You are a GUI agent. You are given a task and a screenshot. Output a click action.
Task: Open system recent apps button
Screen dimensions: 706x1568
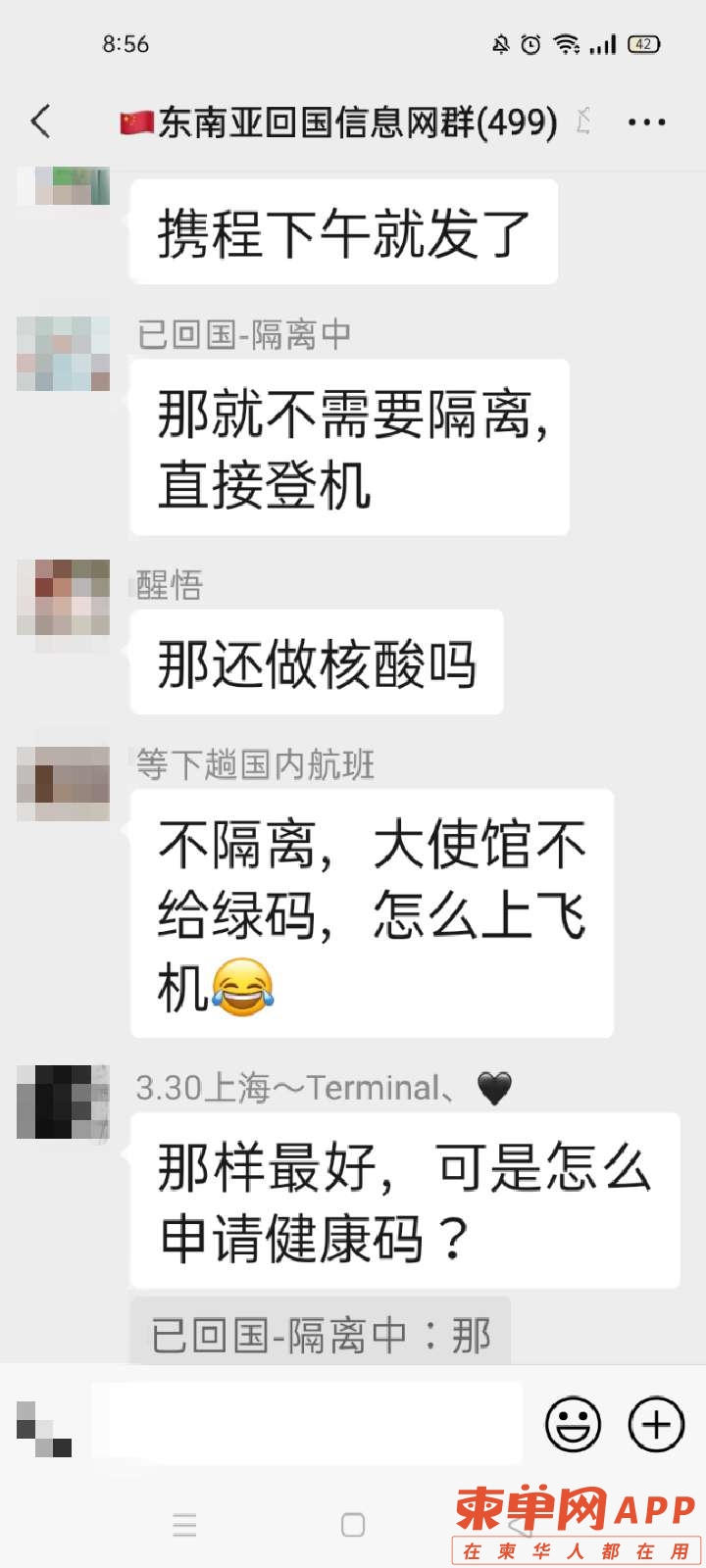tap(184, 1525)
